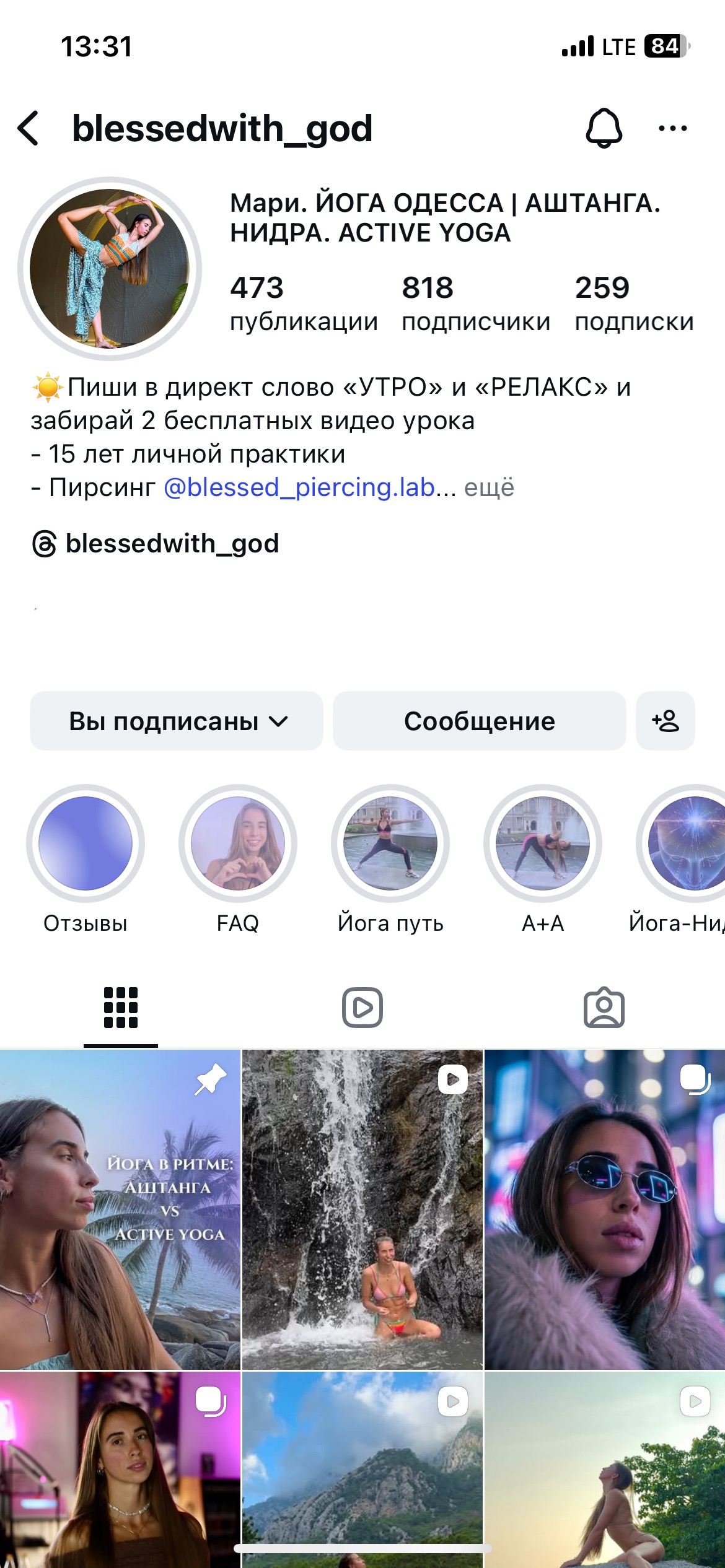Open the Отзывы highlight
The width and height of the screenshot is (725, 1568).
(x=86, y=843)
